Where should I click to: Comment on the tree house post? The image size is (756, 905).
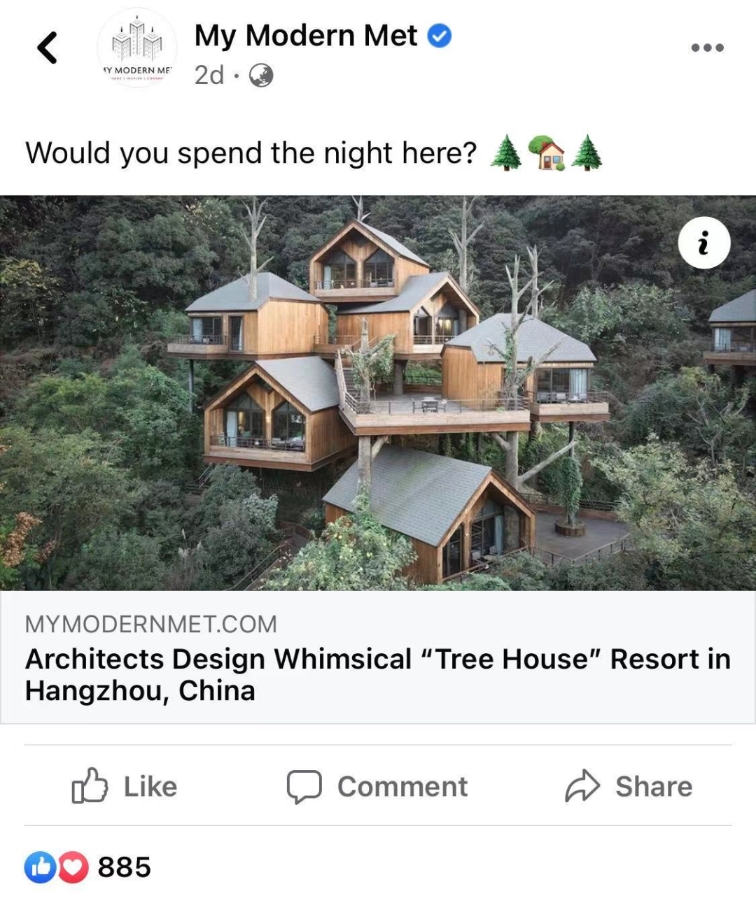[377, 786]
